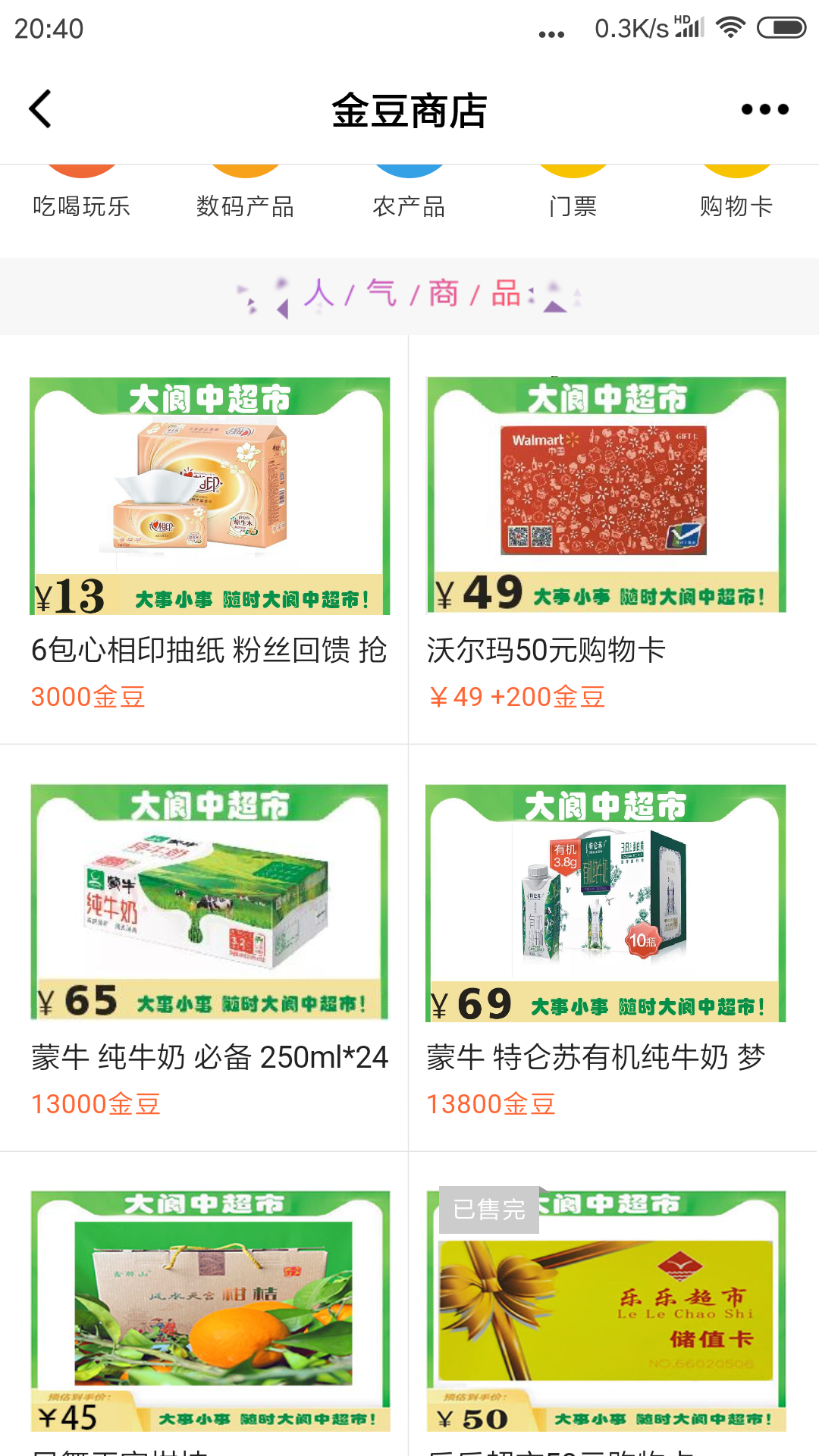819x1456 pixels.
Task: View the 购物卡 category
Action: click(736, 199)
